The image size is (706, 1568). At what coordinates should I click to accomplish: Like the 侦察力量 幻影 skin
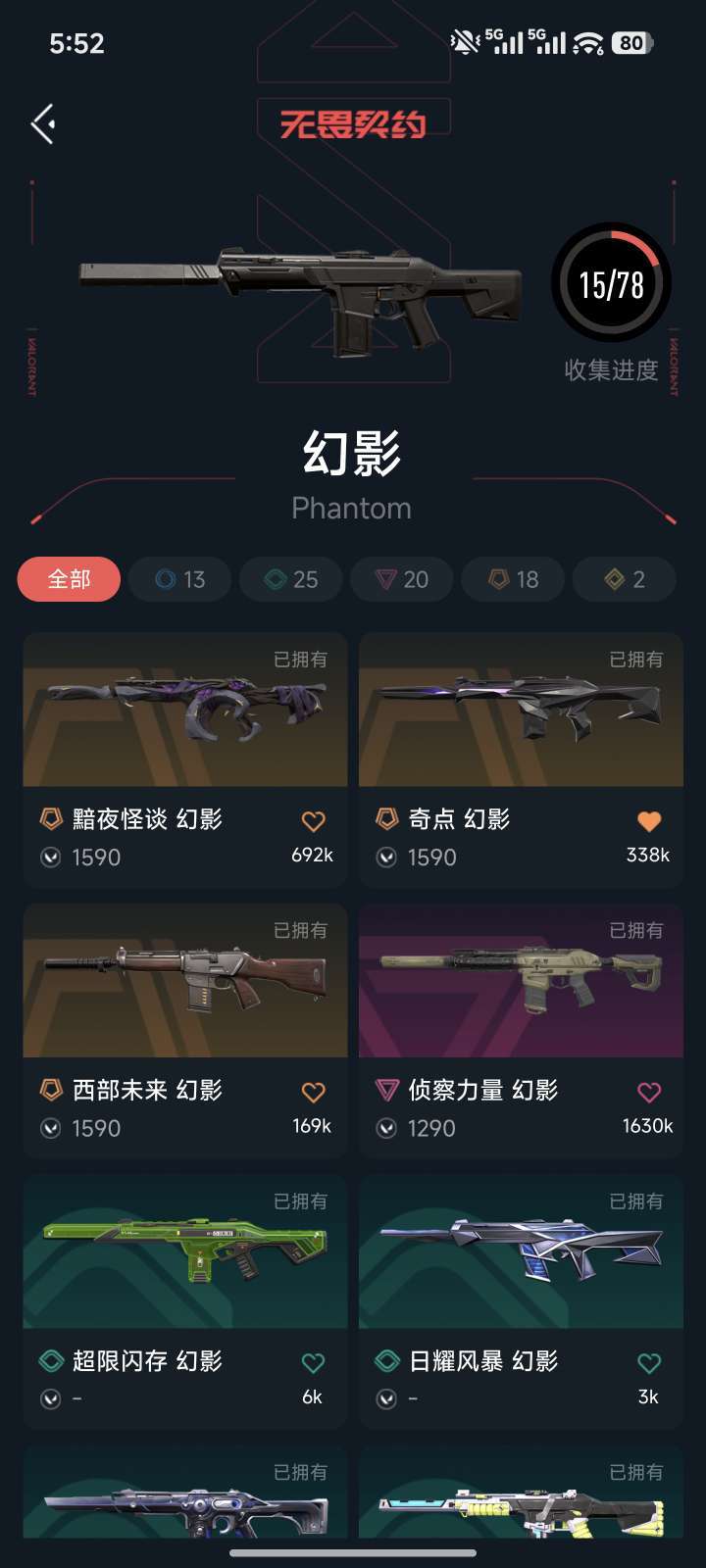(x=649, y=1092)
